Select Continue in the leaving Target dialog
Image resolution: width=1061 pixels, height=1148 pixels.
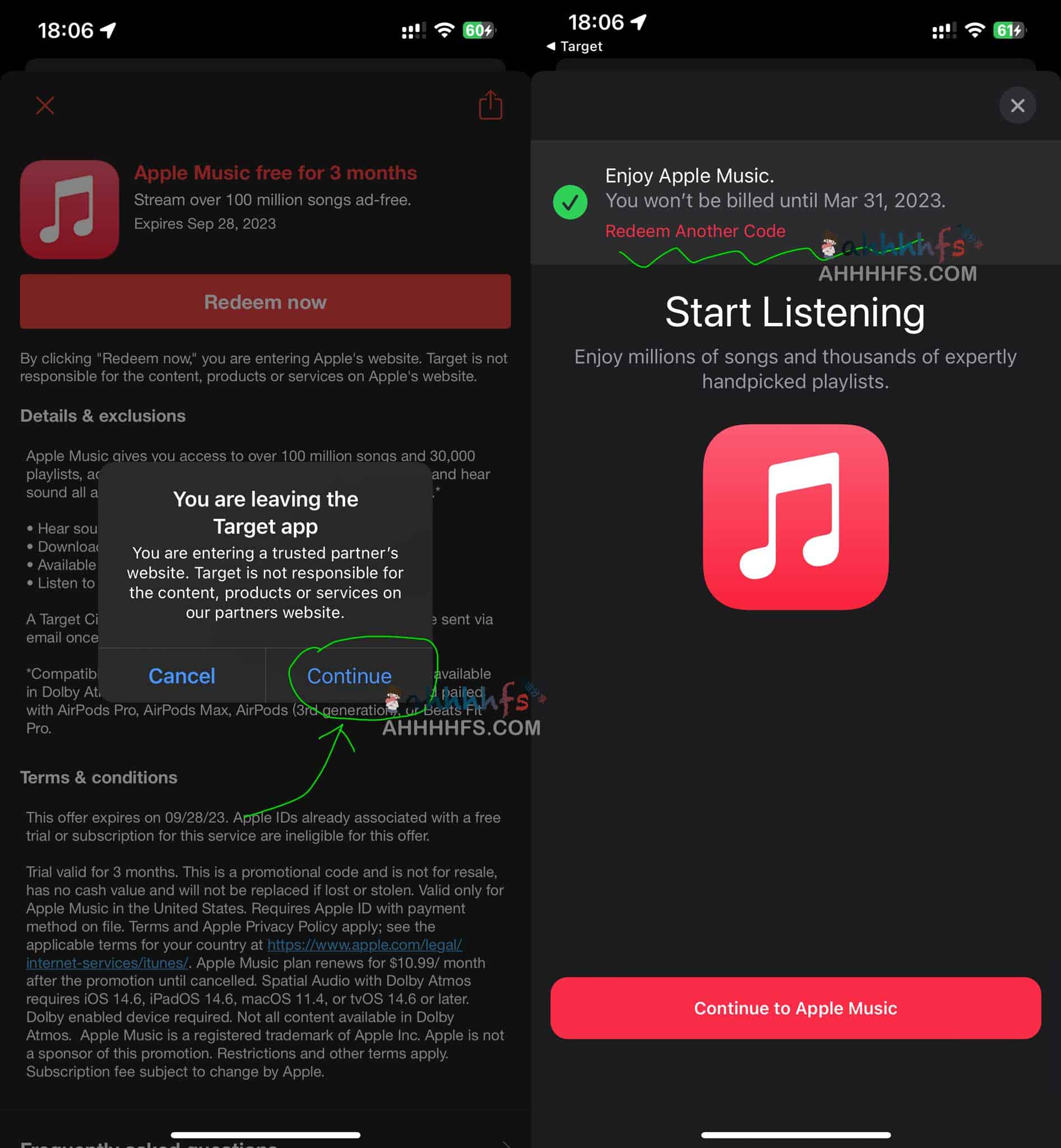(x=349, y=676)
